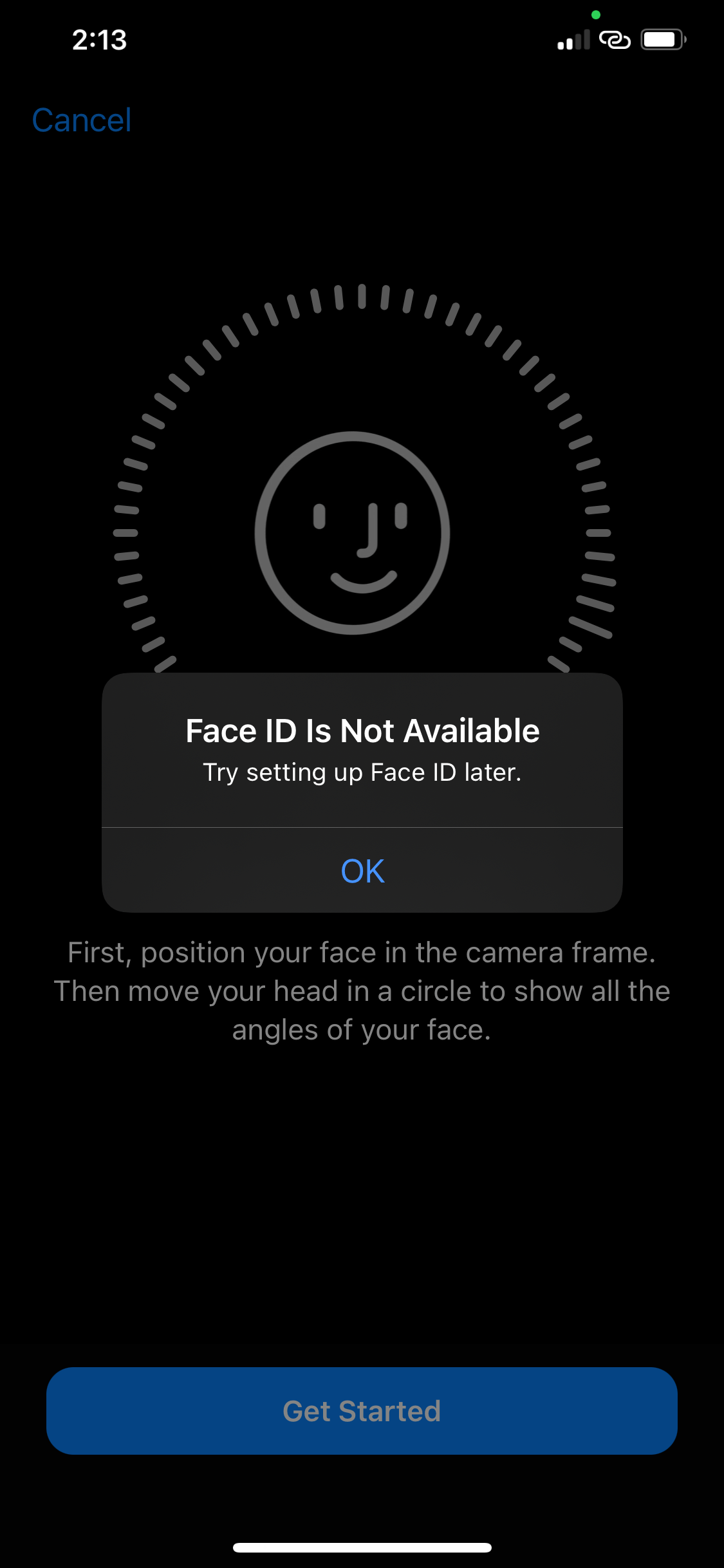724x1568 pixels.
Task: Tap the clock showing 2:13
Action: [x=100, y=40]
